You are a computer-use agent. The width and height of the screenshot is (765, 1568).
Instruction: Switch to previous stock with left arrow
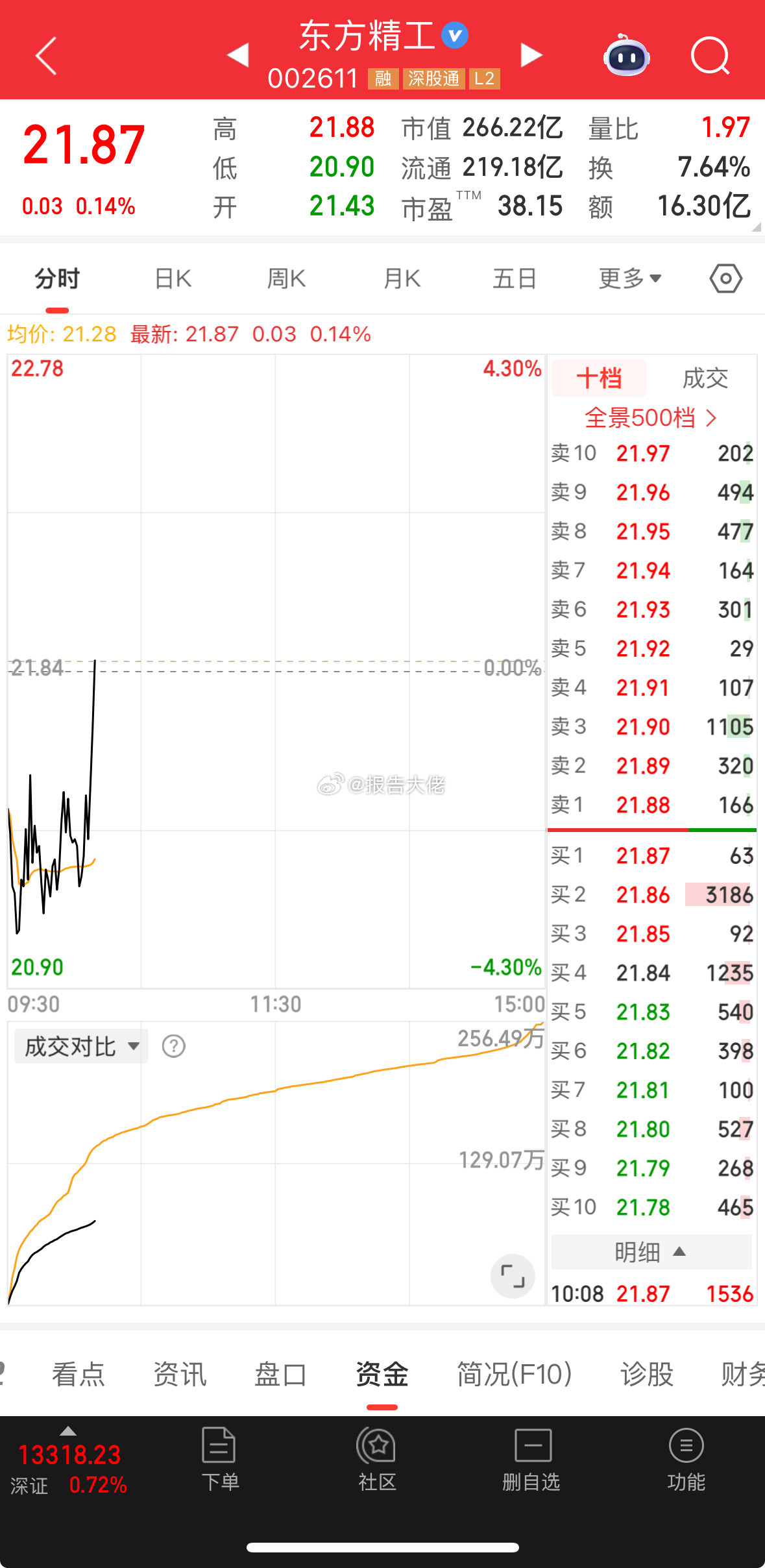(x=239, y=56)
